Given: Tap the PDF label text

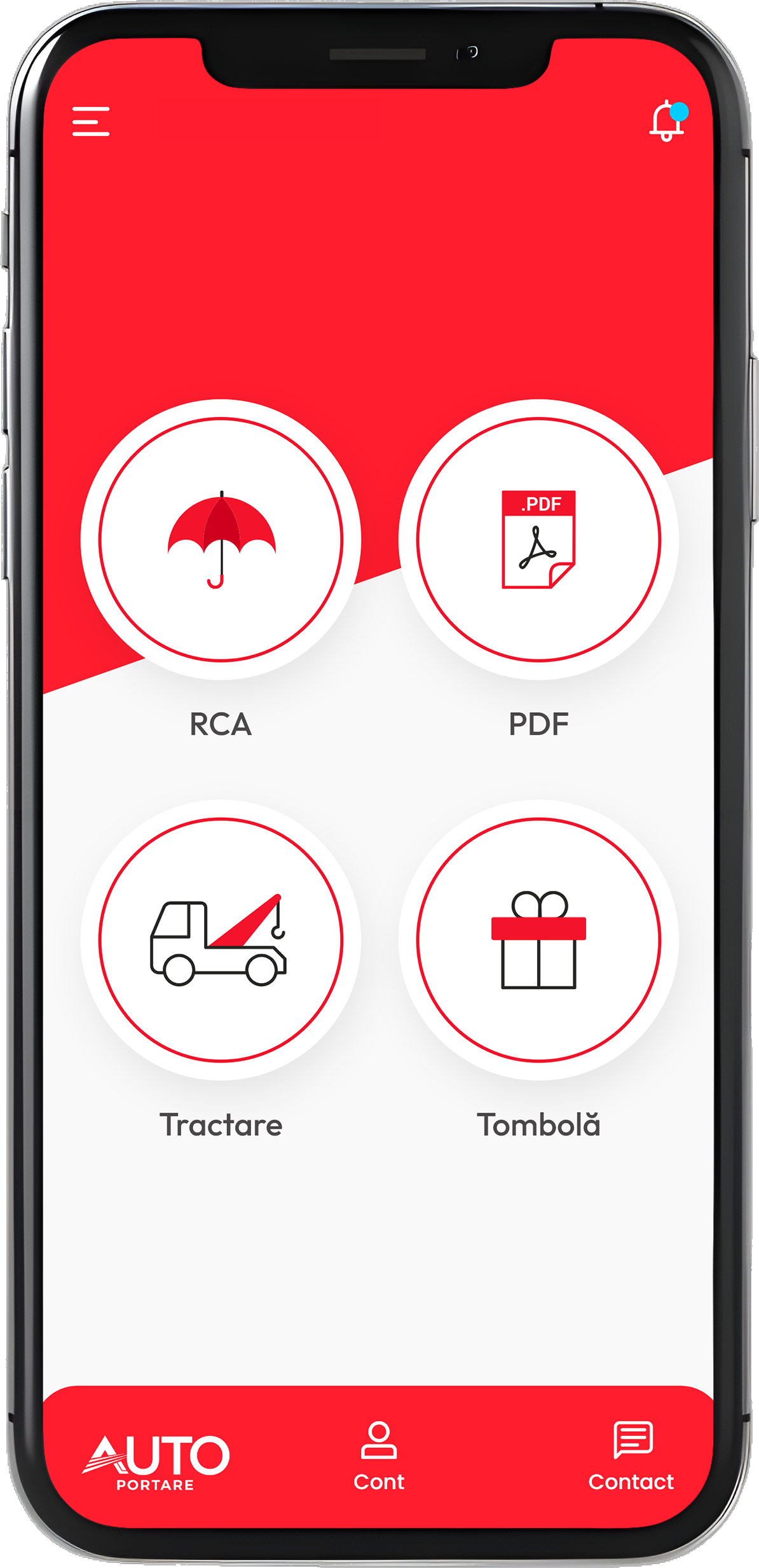Looking at the screenshot, I should 538,725.
